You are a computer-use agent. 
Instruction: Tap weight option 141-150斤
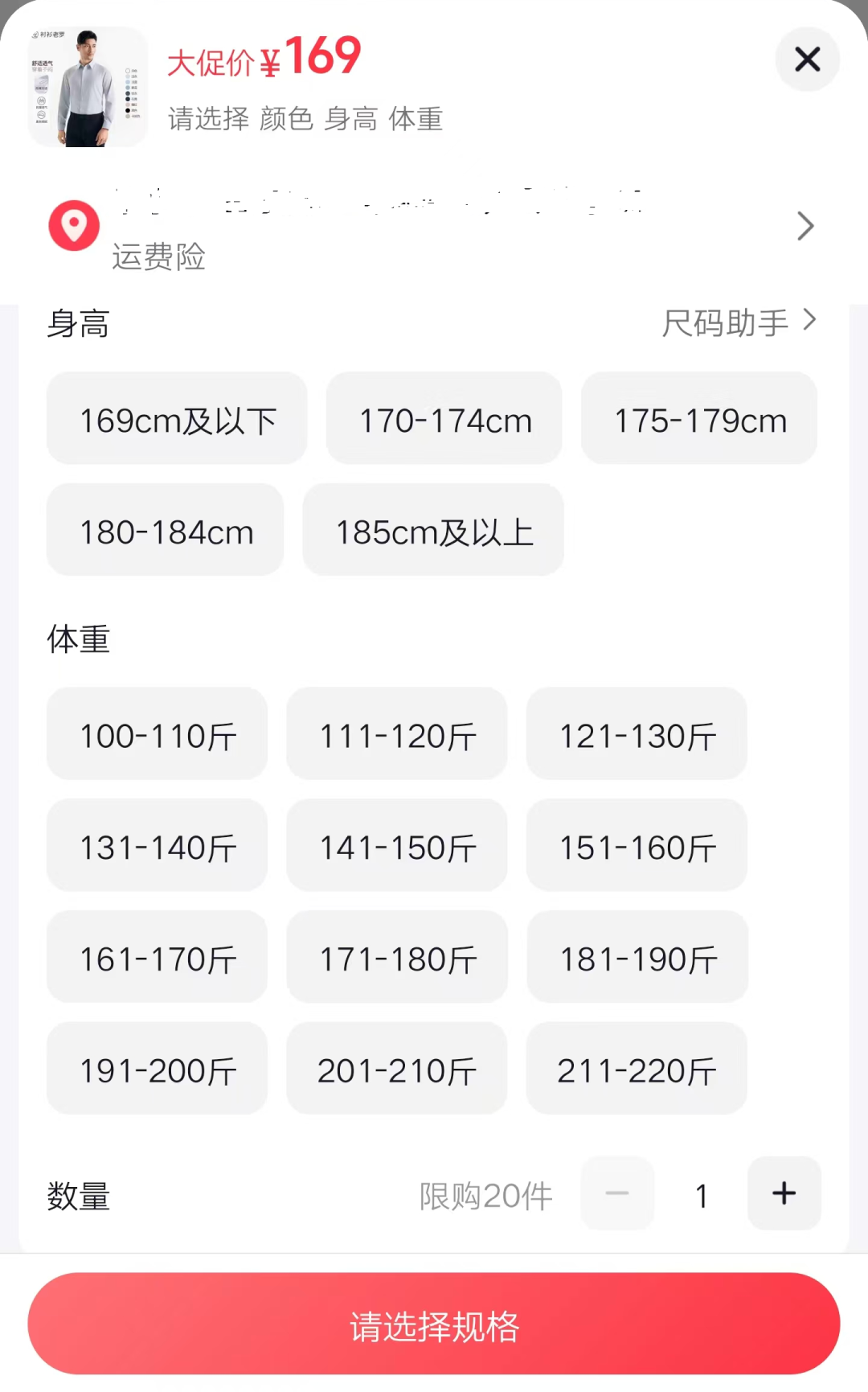click(397, 846)
